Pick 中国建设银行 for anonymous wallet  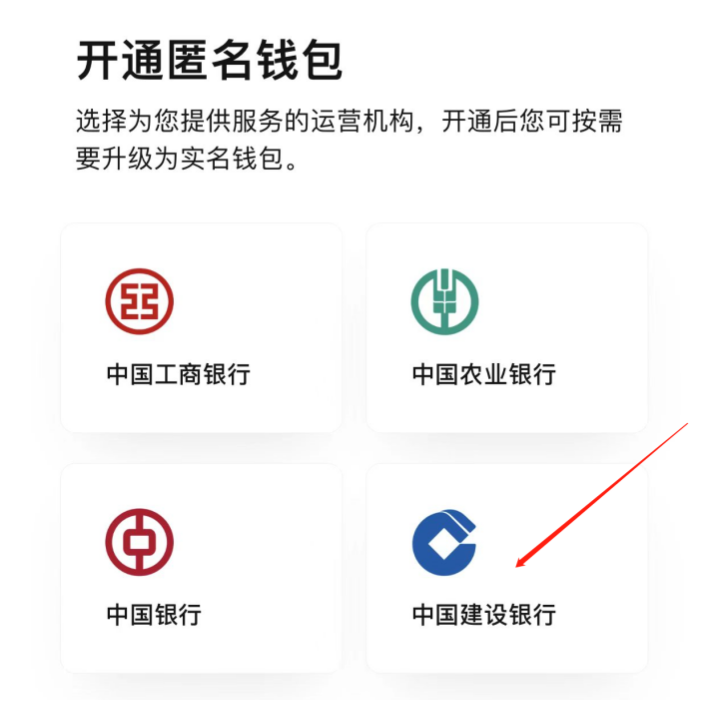tap(507, 567)
